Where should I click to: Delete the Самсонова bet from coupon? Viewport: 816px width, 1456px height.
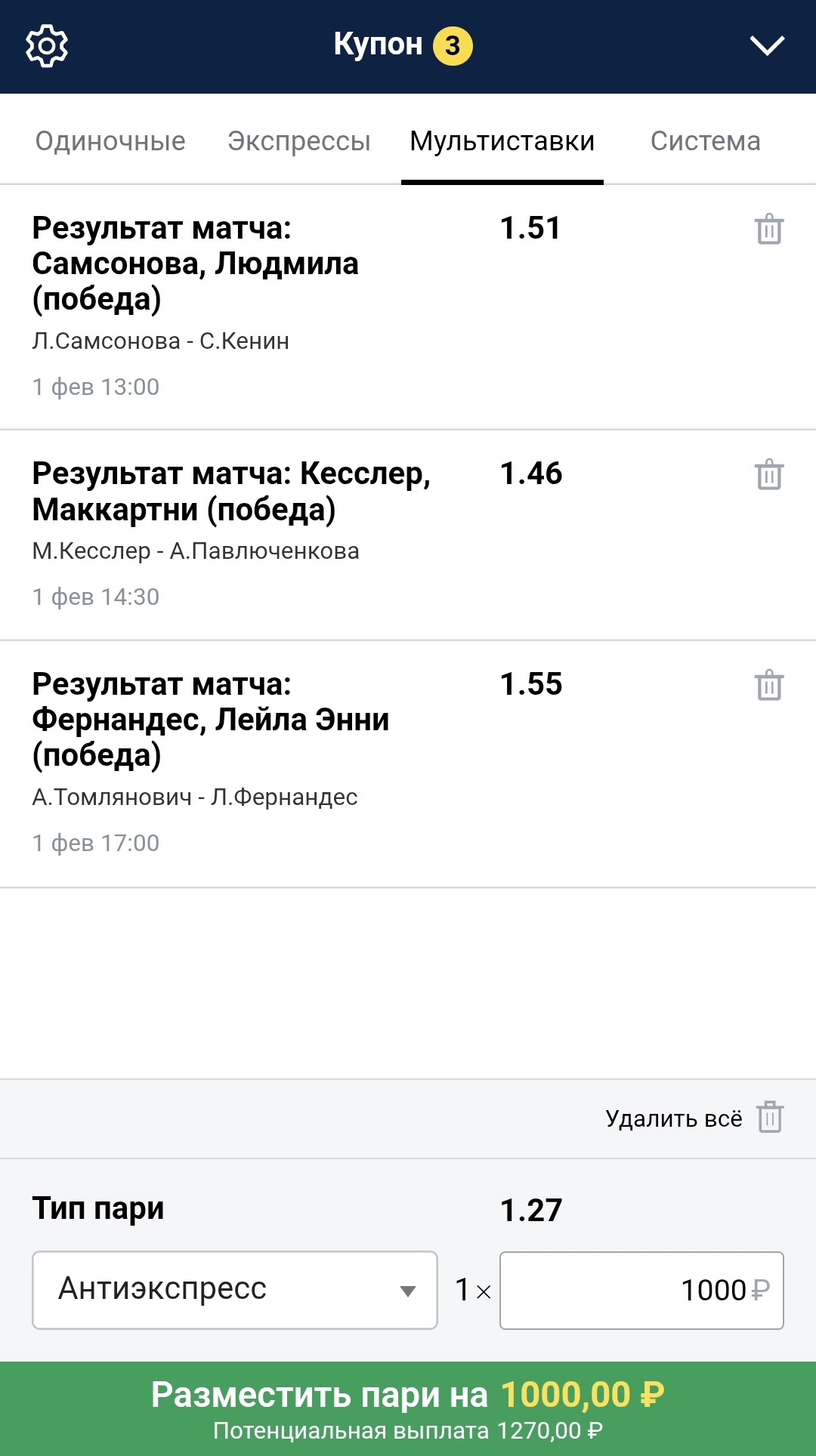769,229
